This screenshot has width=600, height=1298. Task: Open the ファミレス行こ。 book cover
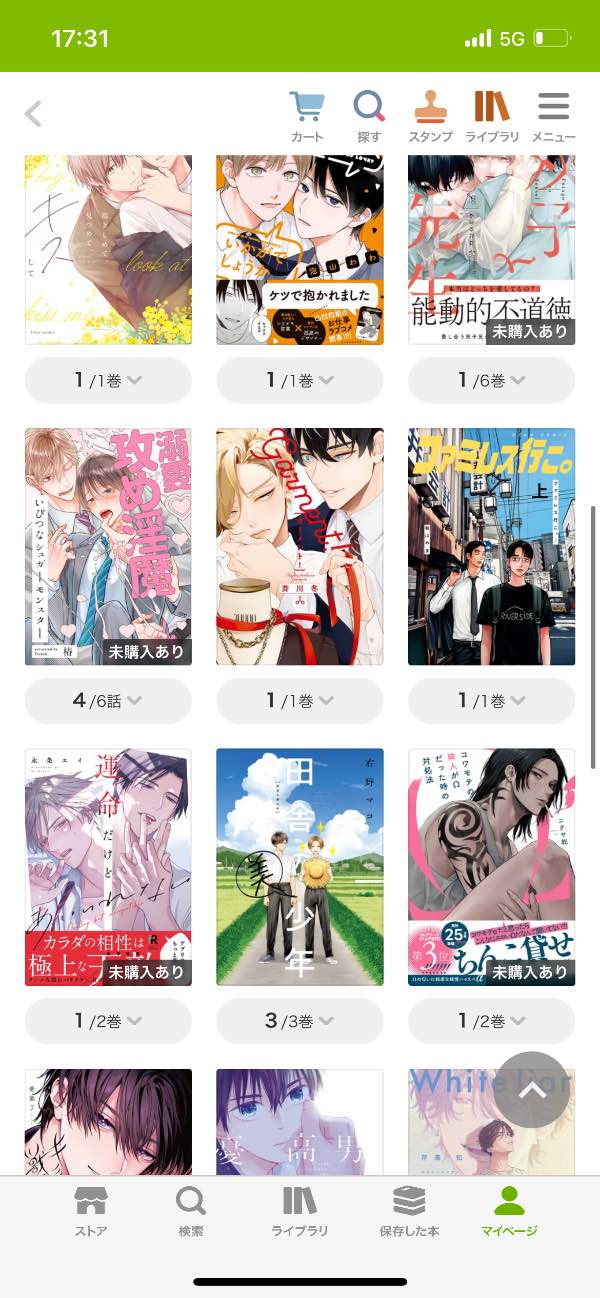(x=491, y=546)
